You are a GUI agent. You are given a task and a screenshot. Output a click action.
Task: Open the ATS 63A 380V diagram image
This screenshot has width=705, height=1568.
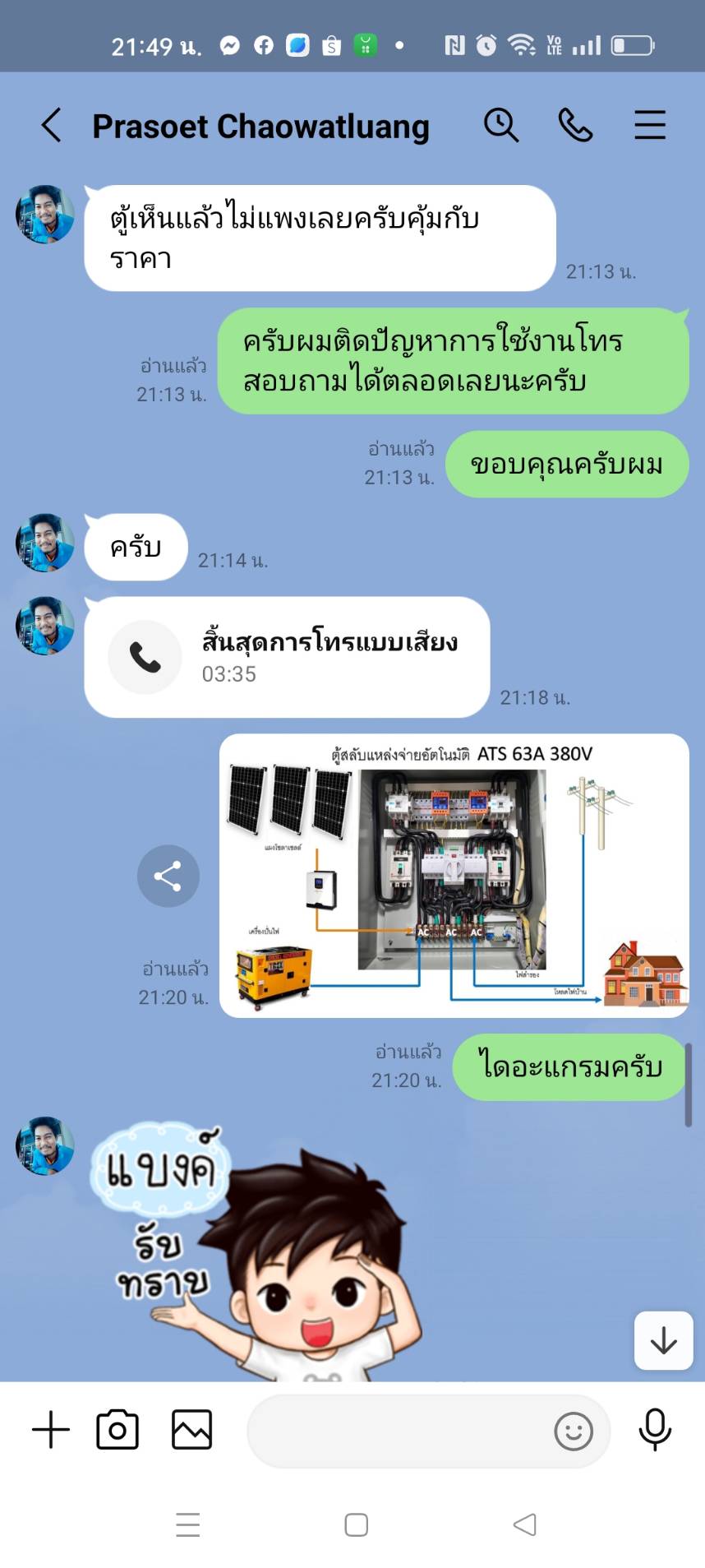point(454,876)
